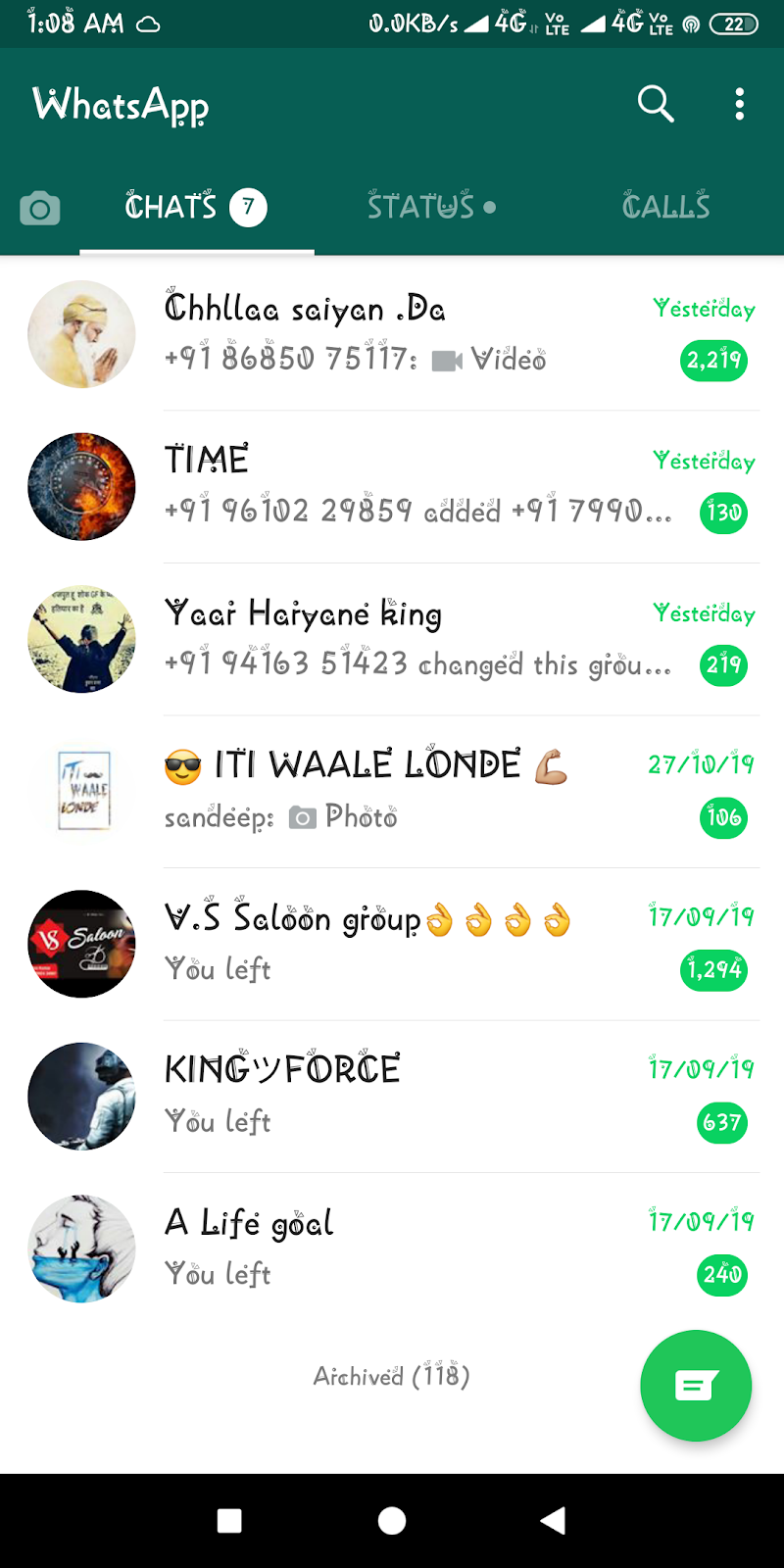The width and height of the screenshot is (784, 1568).
Task: Open the camera tab icon
Action: tap(40, 208)
